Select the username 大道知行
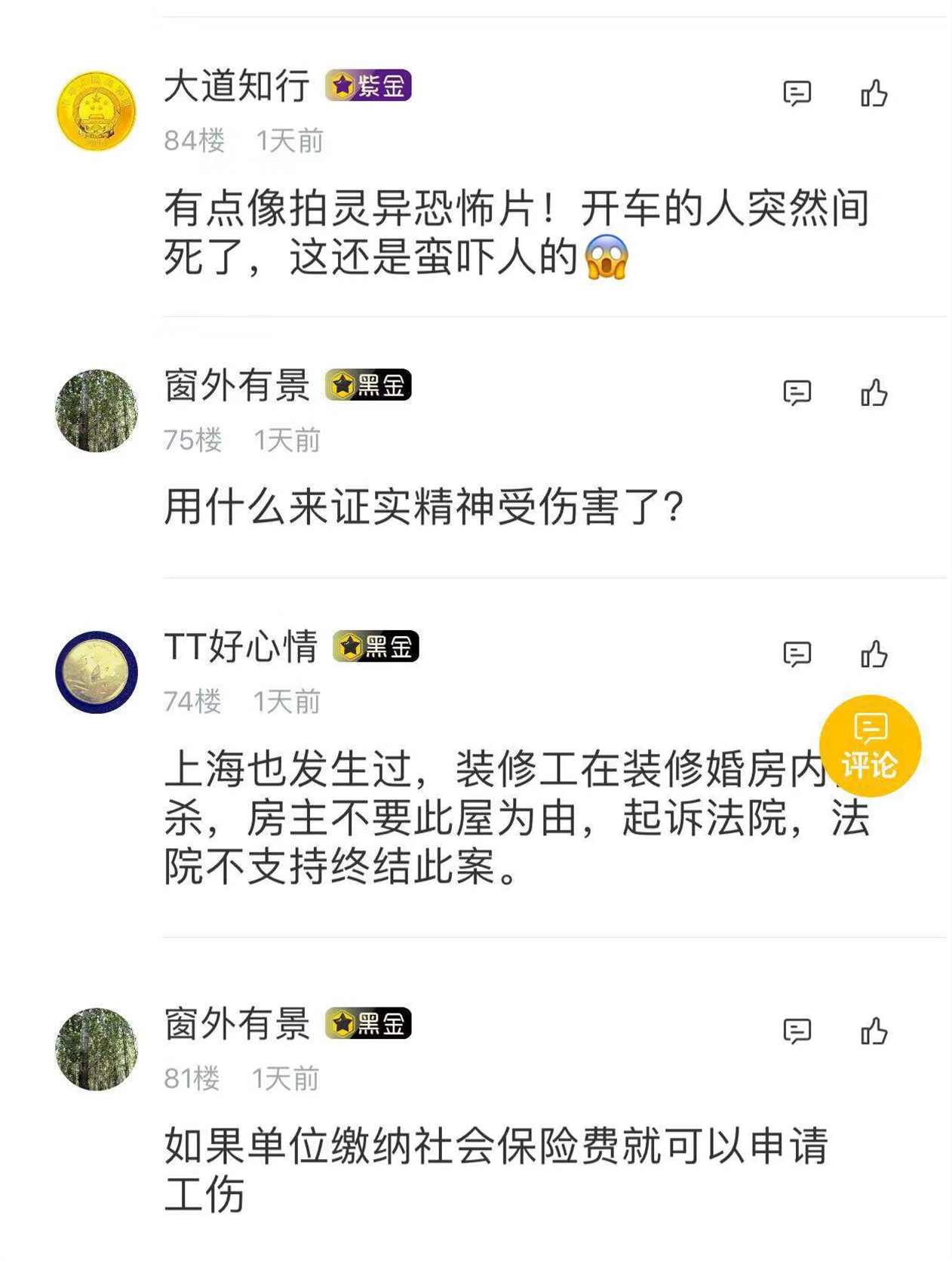Image resolution: width=952 pixels, height=1261 pixels. pyautogui.click(x=238, y=88)
